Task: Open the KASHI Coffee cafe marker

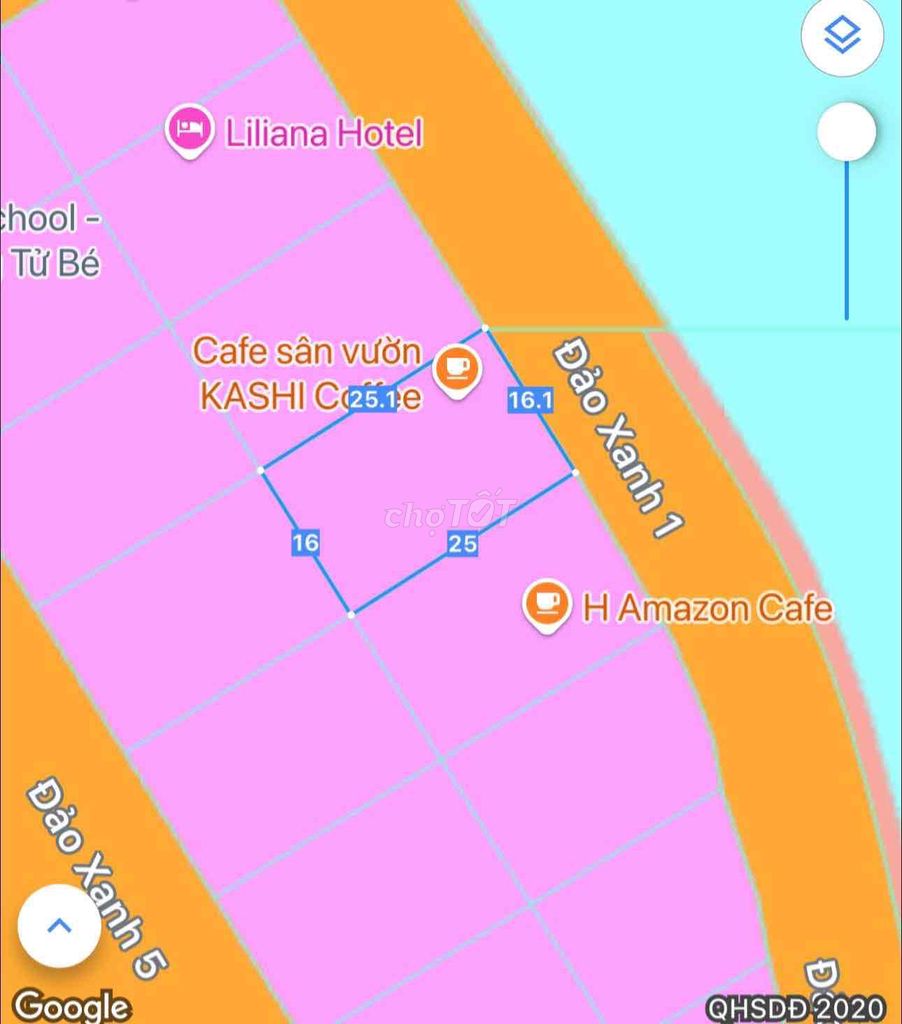Action: coord(457,369)
